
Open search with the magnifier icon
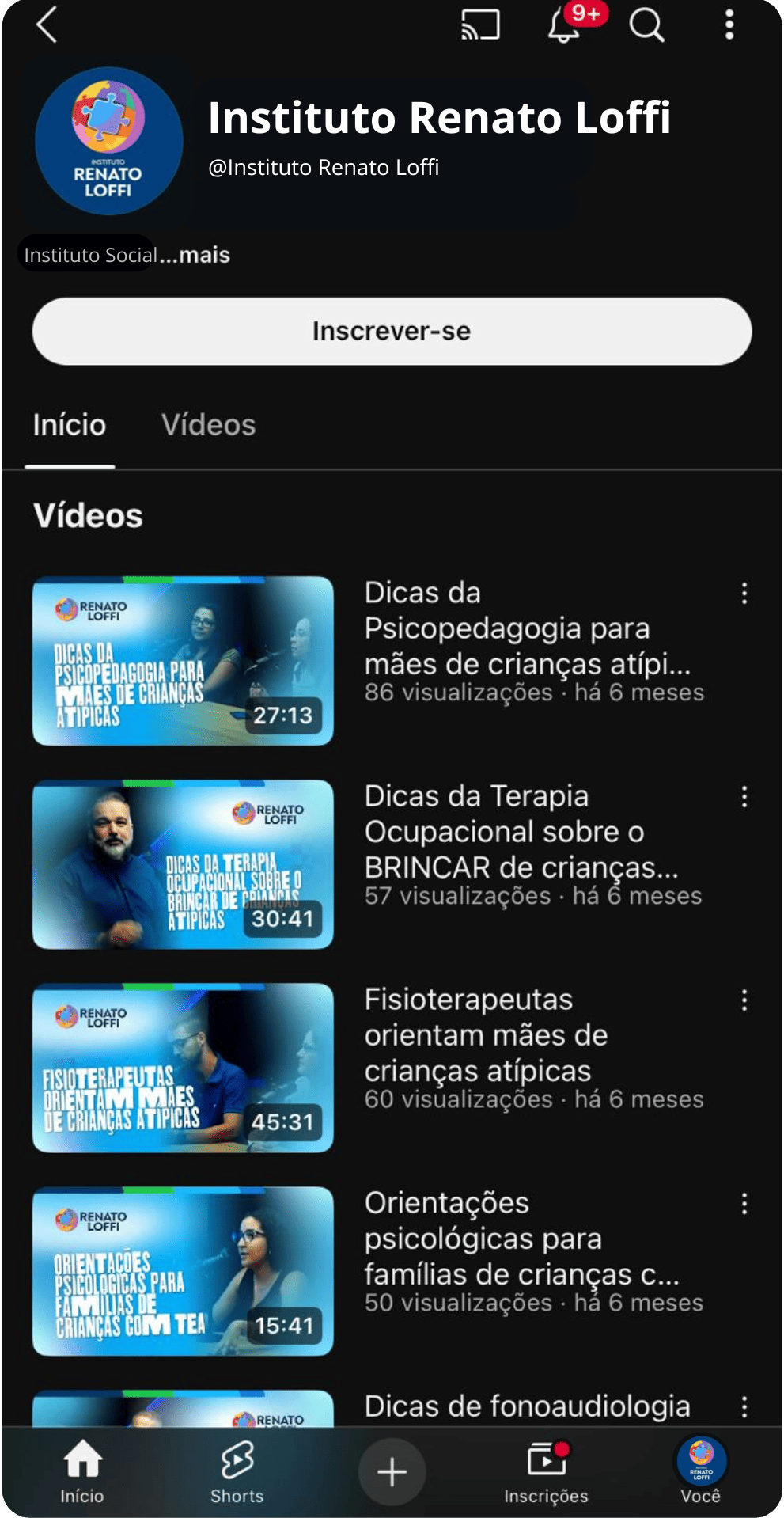click(647, 25)
